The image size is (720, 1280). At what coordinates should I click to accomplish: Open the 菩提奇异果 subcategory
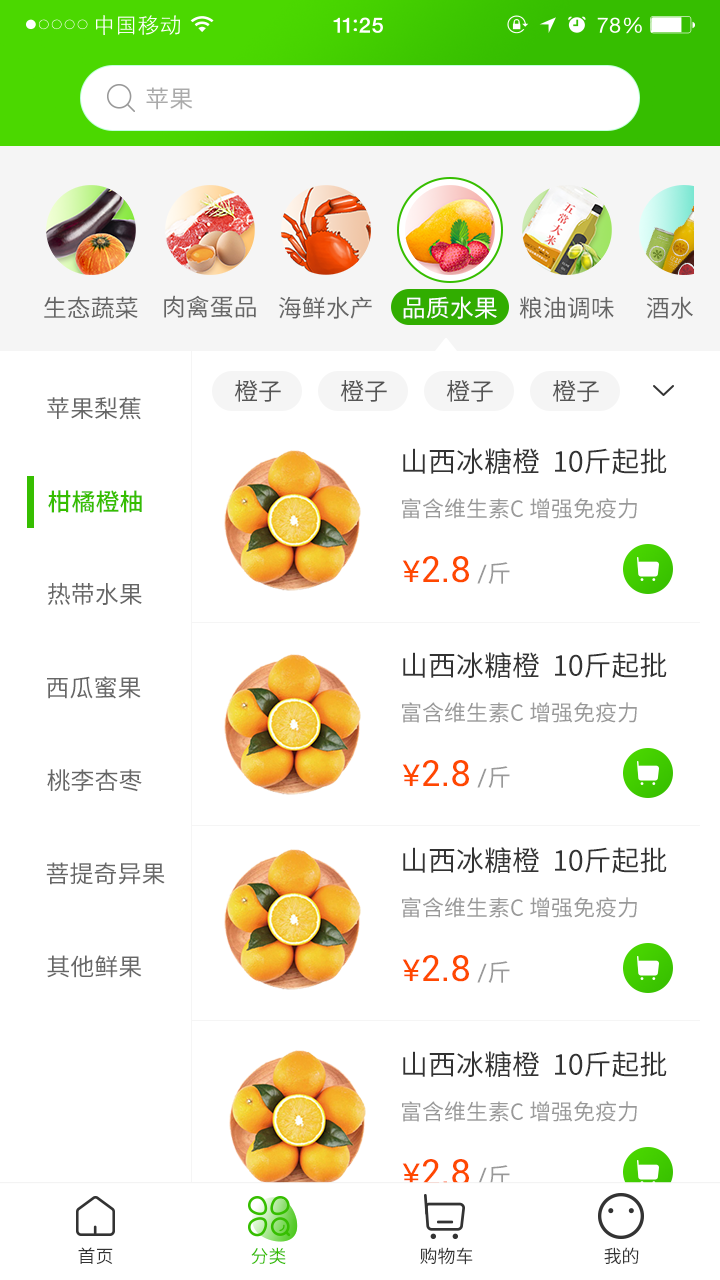tap(106, 874)
